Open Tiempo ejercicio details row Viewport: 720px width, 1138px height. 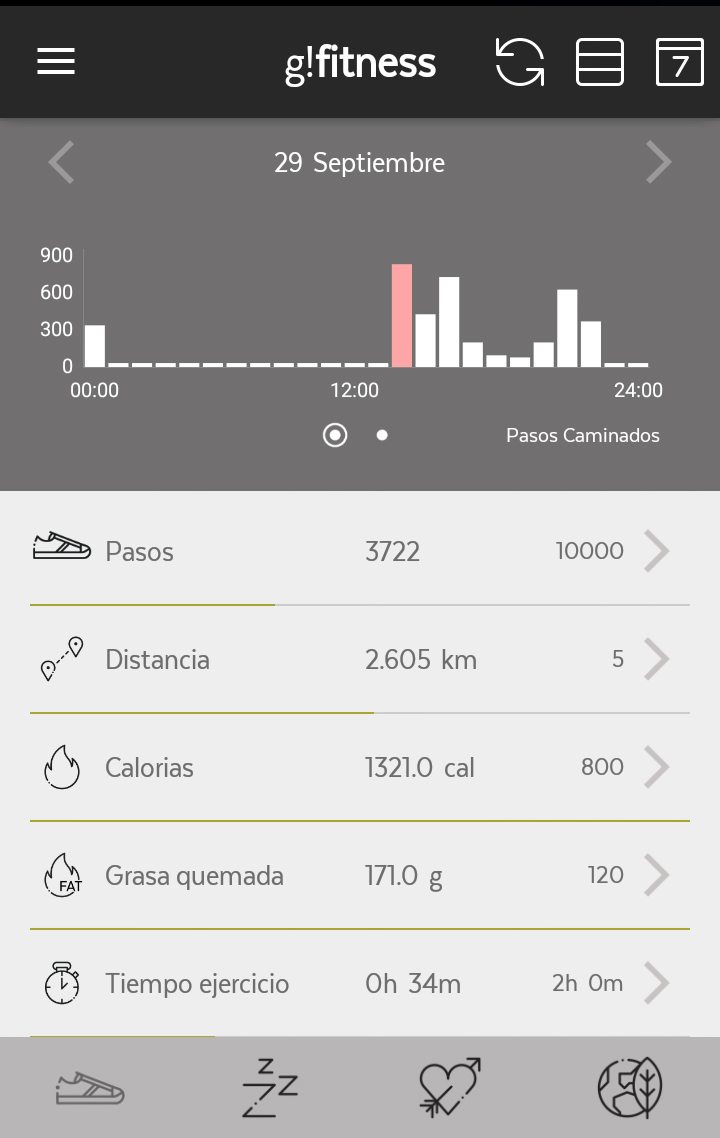(x=360, y=983)
